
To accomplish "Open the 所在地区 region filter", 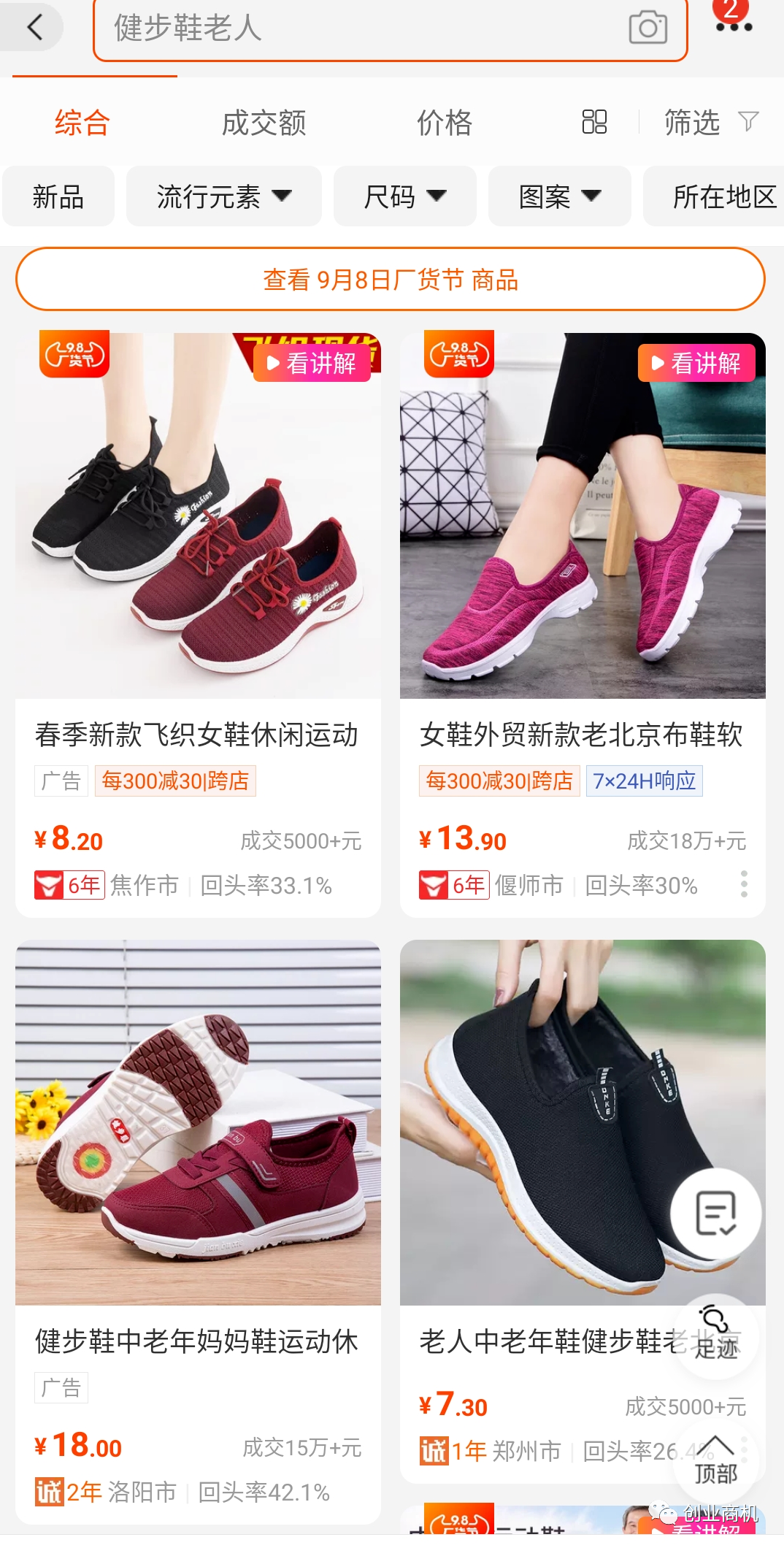I will 714,196.
